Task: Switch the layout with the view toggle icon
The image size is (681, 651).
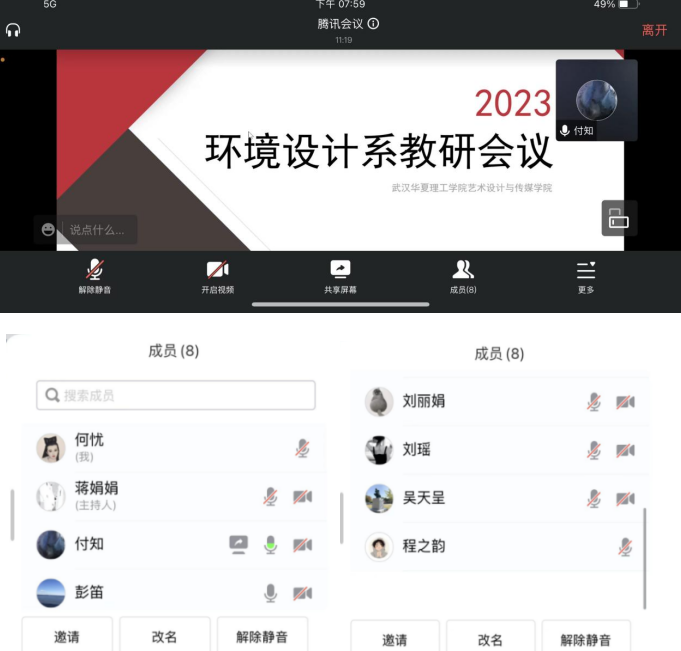Action: point(618,218)
